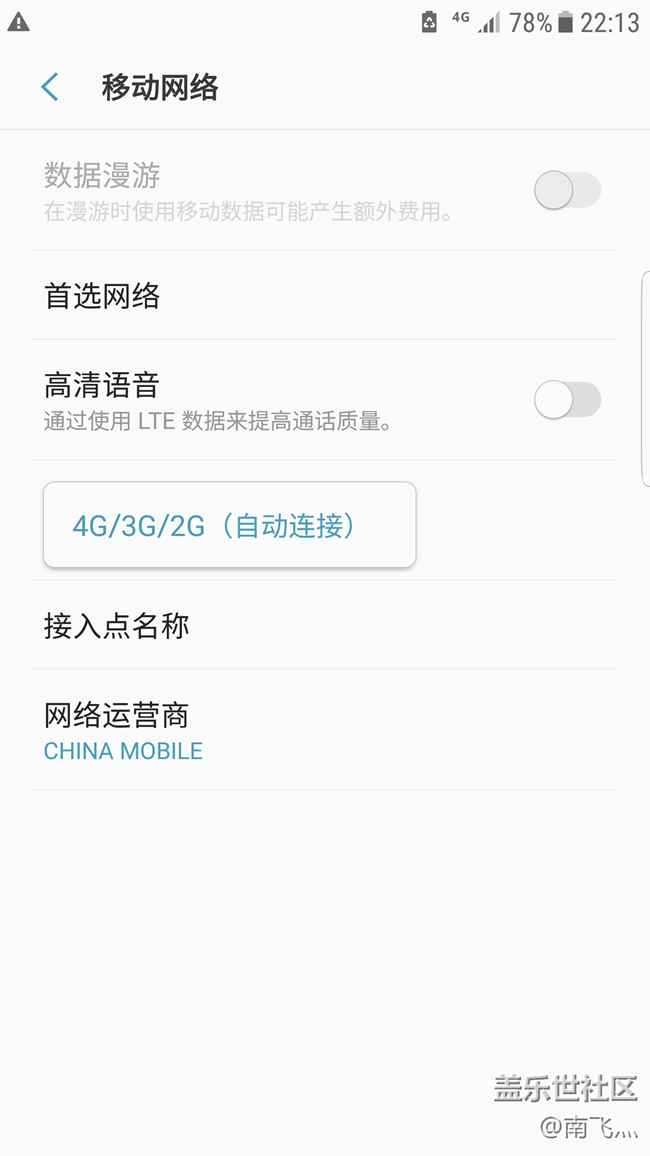Open 网络运营商 CHINA MOBILE row

coord(324,730)
